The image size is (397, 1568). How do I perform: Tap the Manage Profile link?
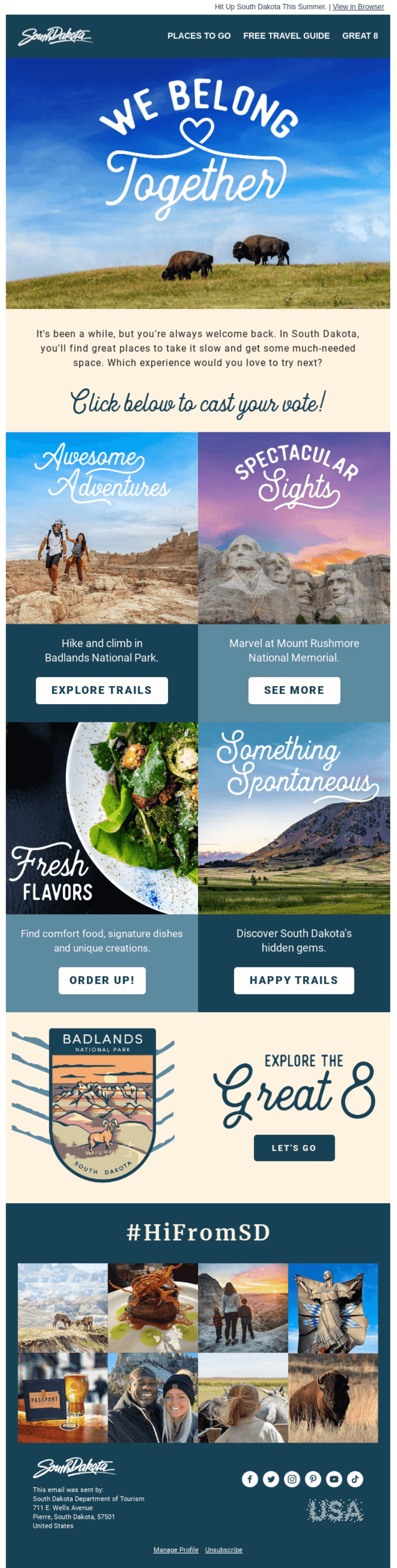click(x=176, y=1549)
